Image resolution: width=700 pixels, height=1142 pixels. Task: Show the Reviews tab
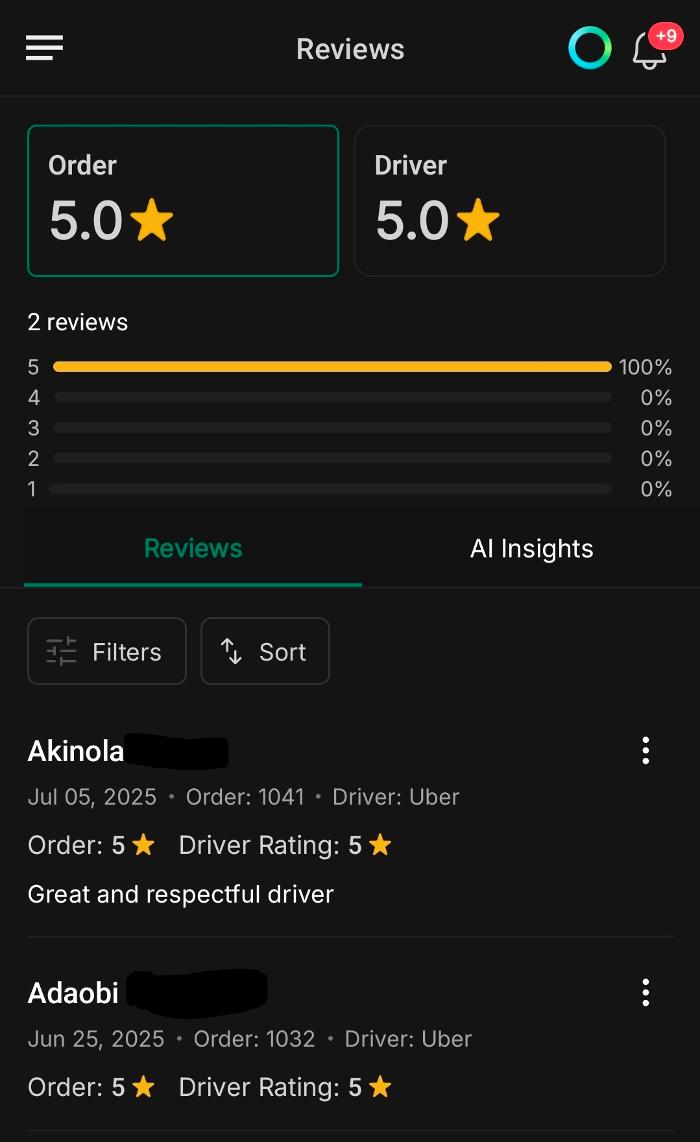click(193, 549)
